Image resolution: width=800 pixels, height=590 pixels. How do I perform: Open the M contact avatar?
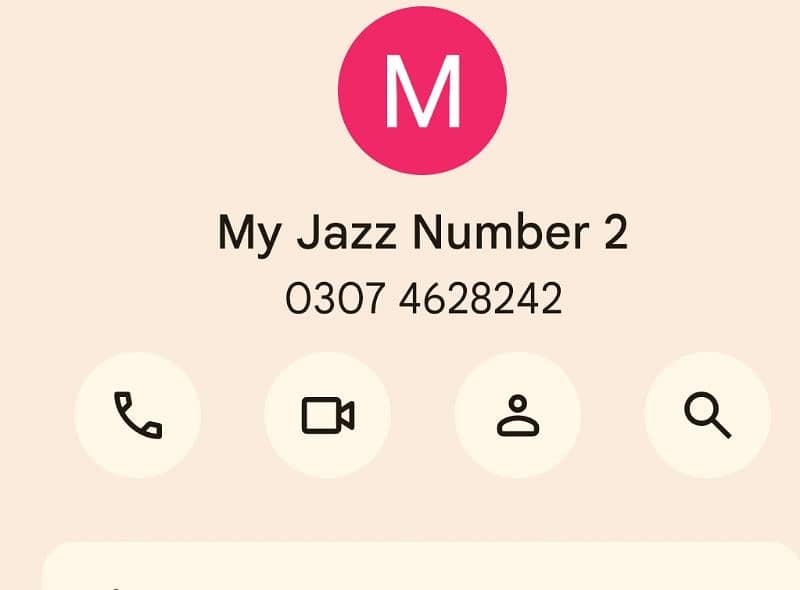tap(422, 91)
